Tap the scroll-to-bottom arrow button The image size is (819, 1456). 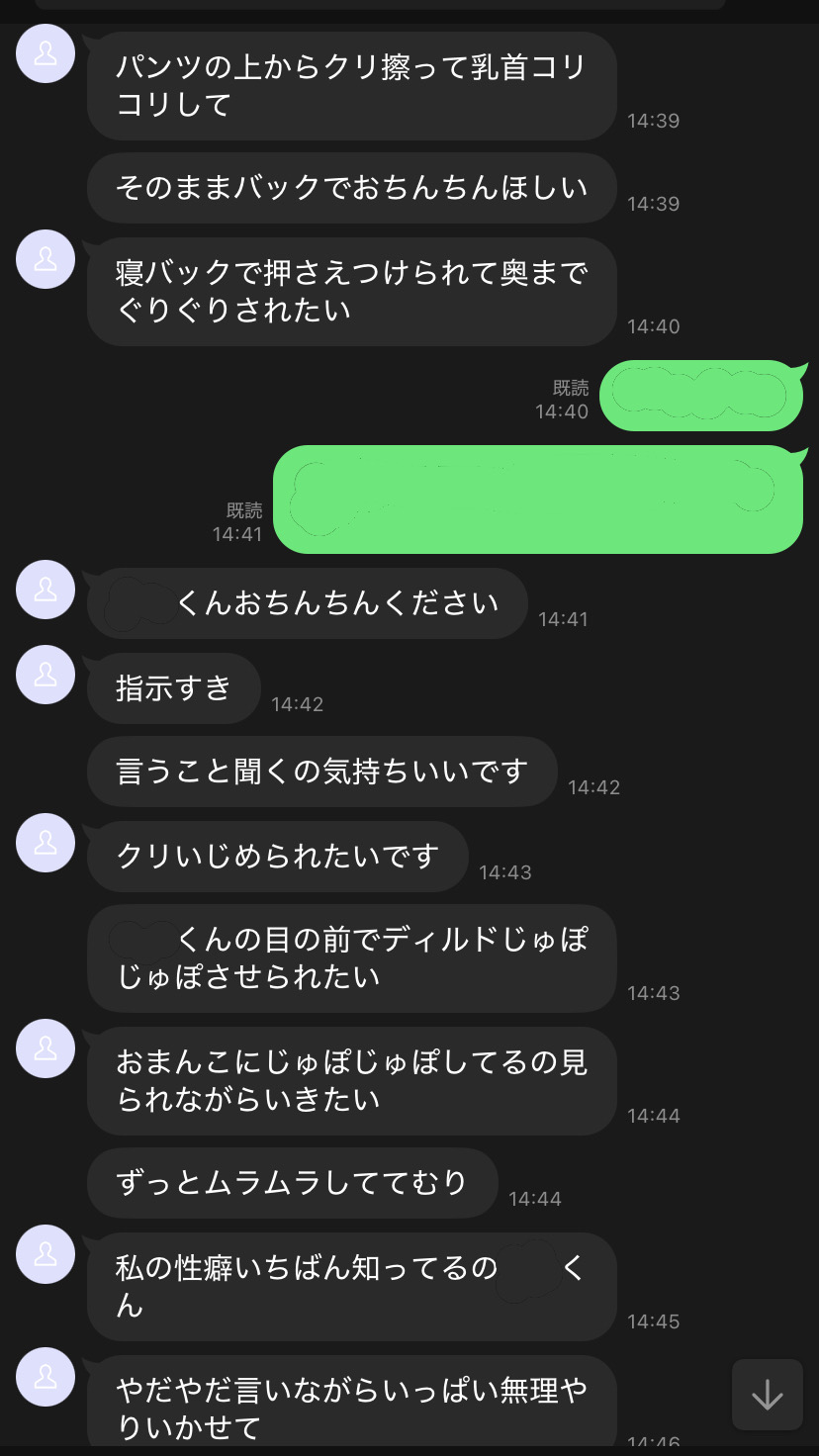tap(768, 1395)
